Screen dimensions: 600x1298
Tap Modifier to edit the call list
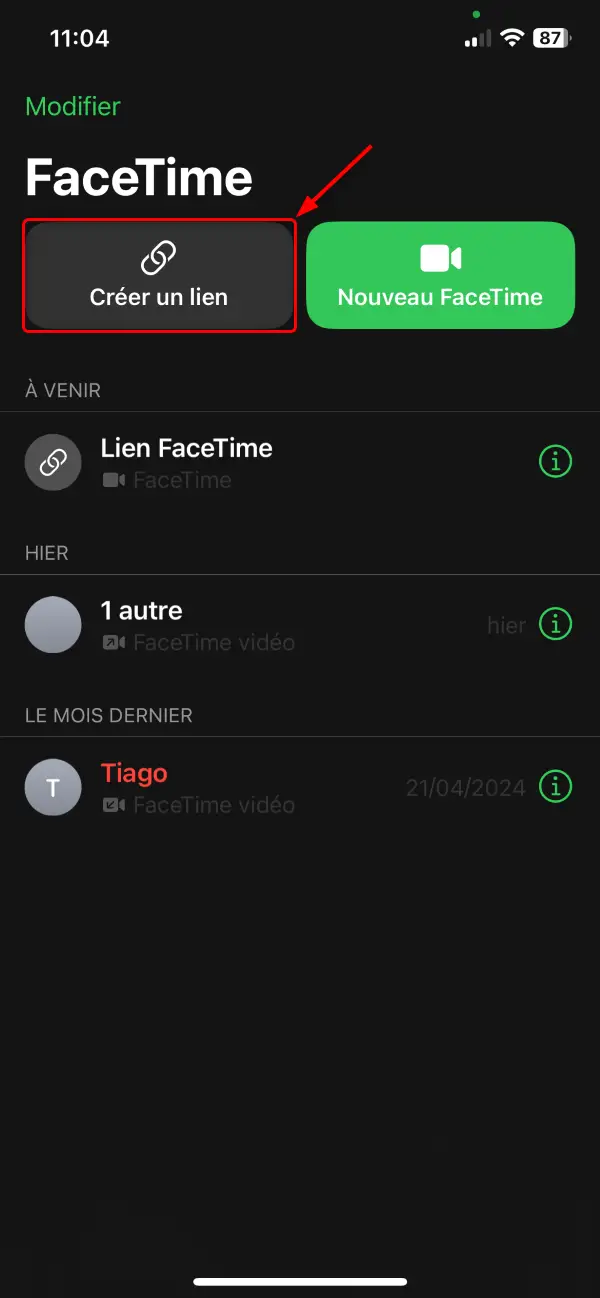click(73, 106)
